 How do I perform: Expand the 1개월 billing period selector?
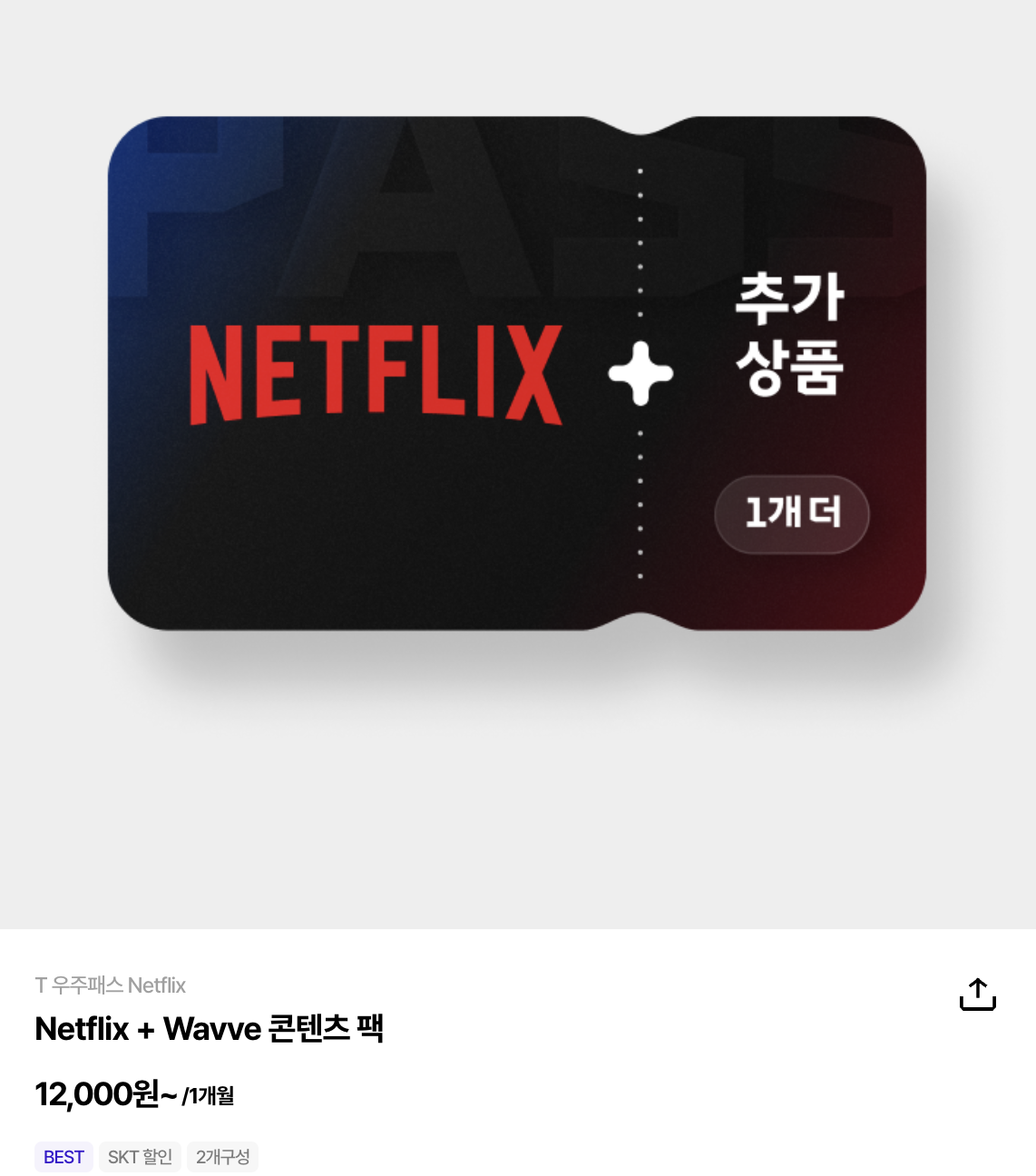click(208, 1095)
